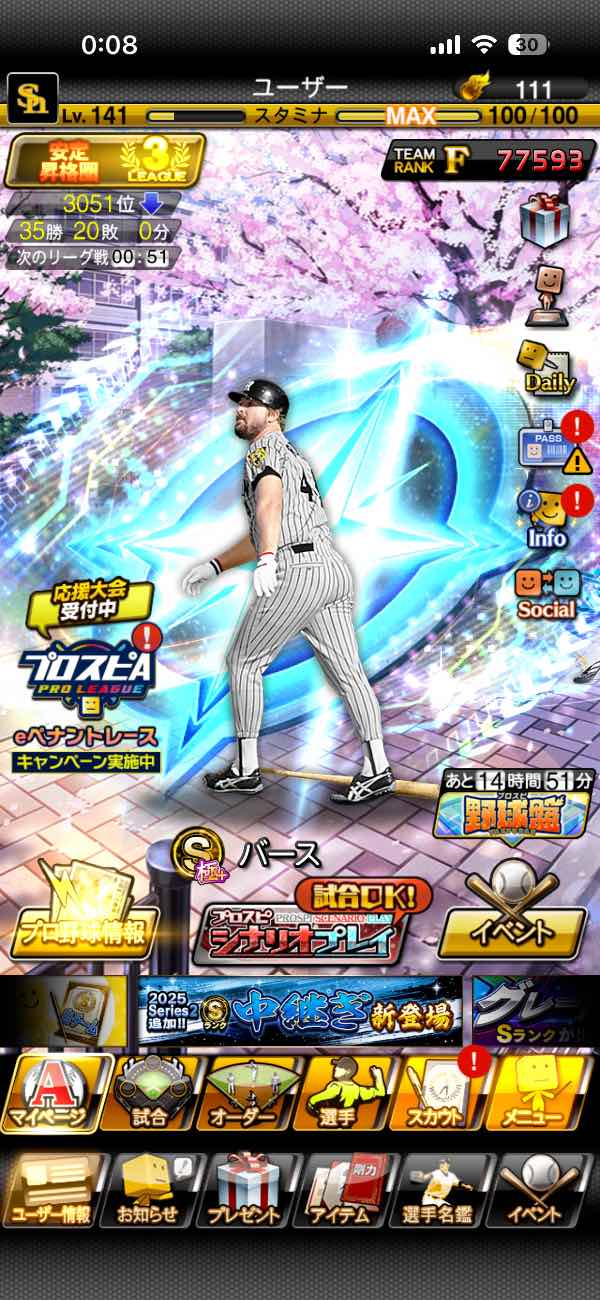Open the イベント button with crossed bats
600x1300 pixels.
(511, 922)
